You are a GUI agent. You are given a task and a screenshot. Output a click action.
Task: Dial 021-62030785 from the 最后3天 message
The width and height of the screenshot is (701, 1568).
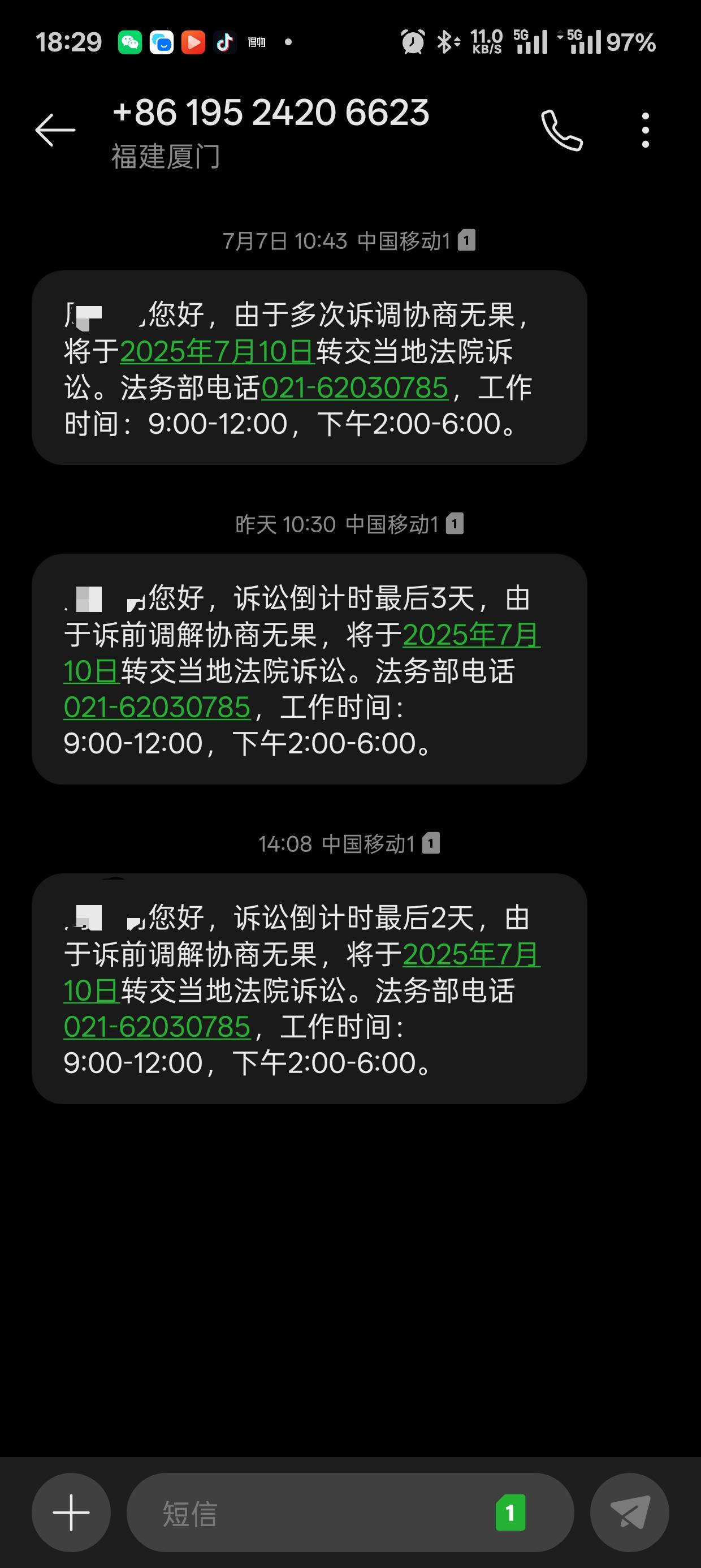pos(157,707)
